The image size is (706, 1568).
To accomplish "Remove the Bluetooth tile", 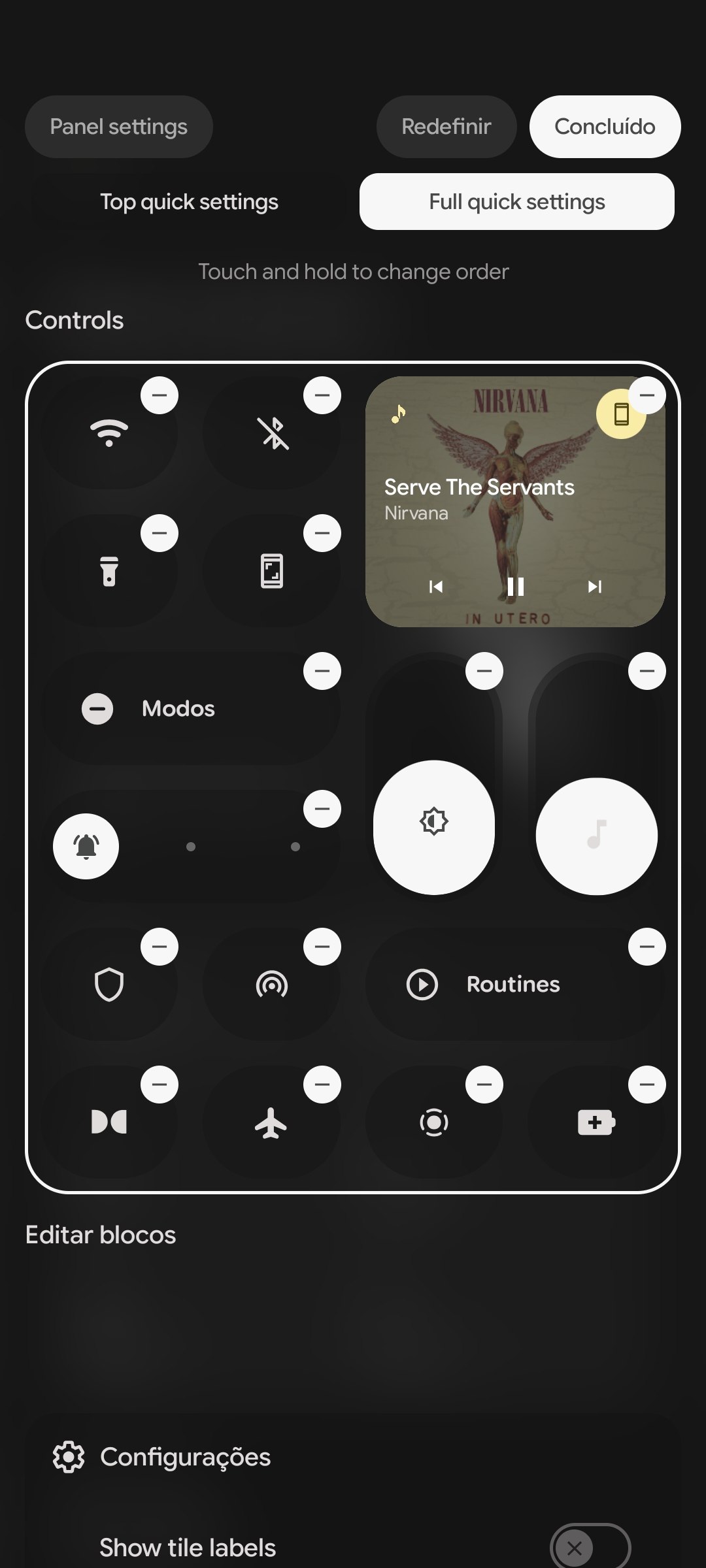I will pos(322,395).
